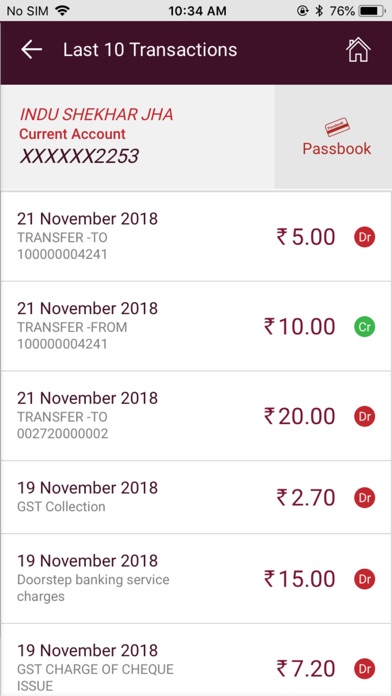392x696 pixels.
Task: Open the ₹10.00 transfer from 100000004241
Action: 196,326
